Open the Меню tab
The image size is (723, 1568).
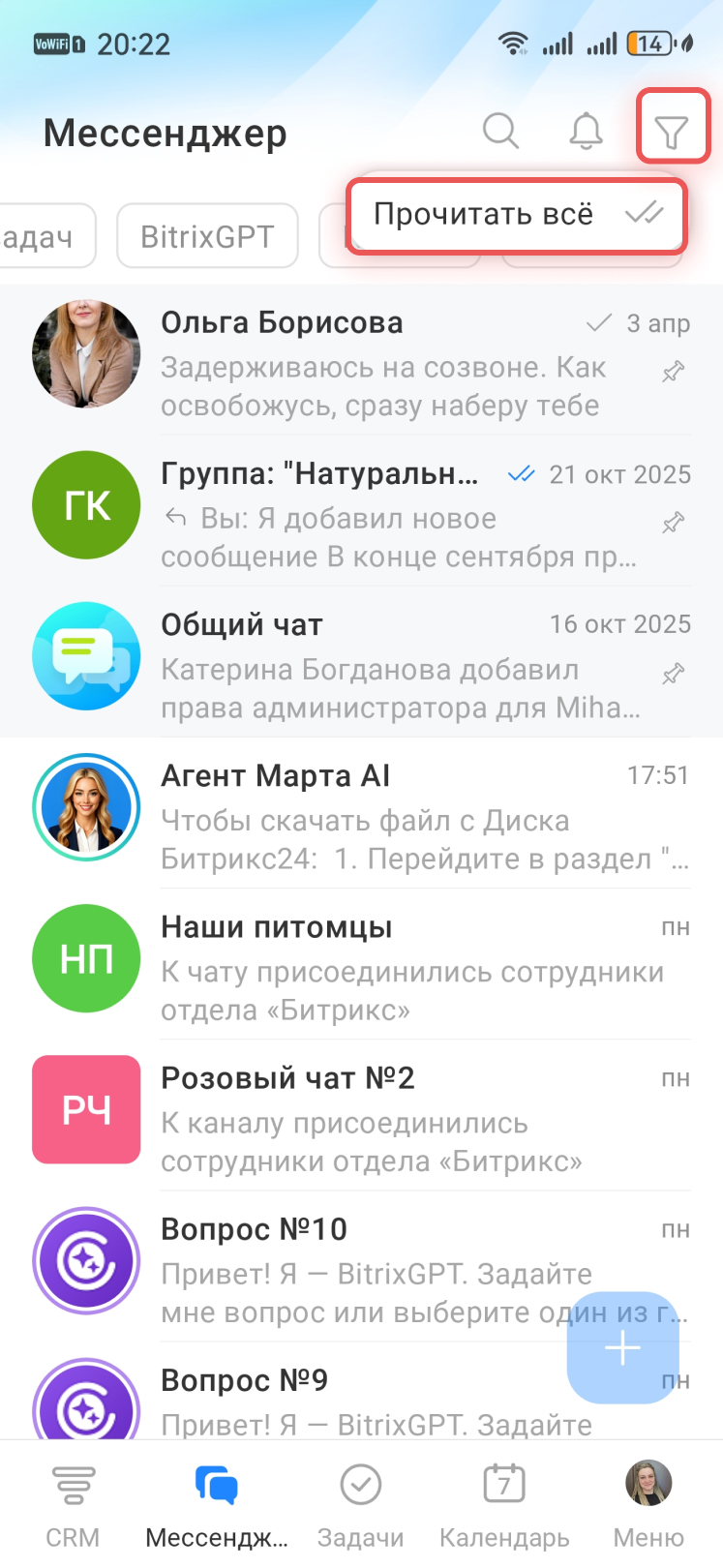(648, 1503)
